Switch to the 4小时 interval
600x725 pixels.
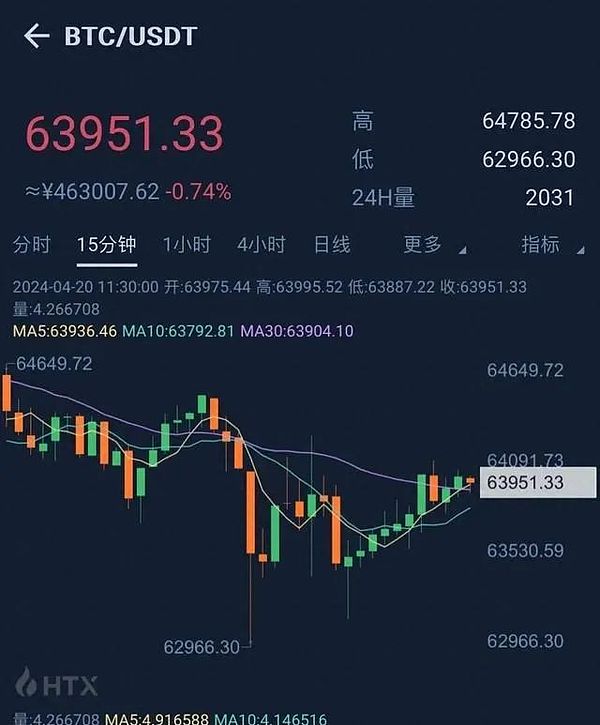261,245
